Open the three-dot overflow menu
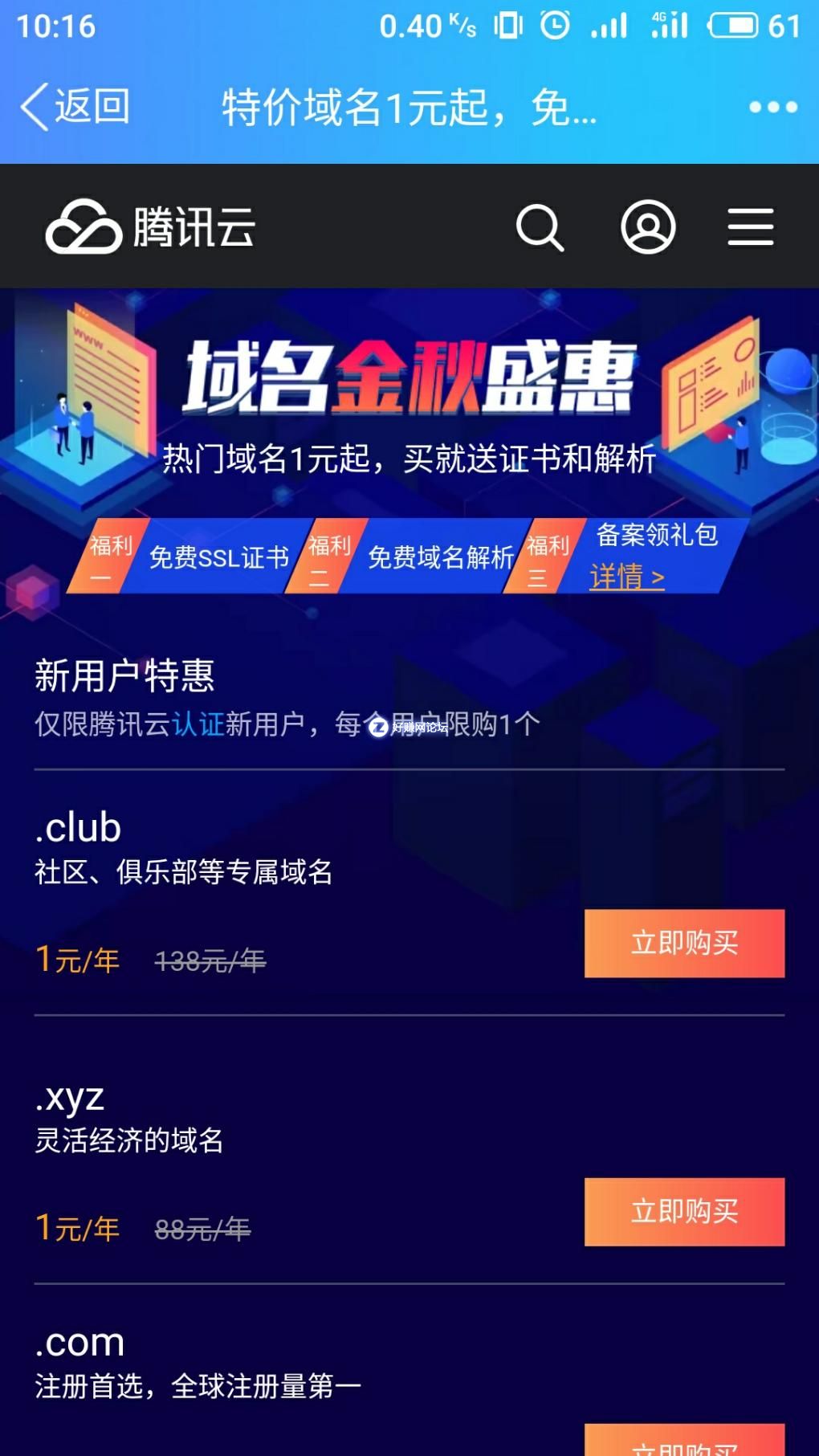819x1456 pixels. (x=772, y=107)
